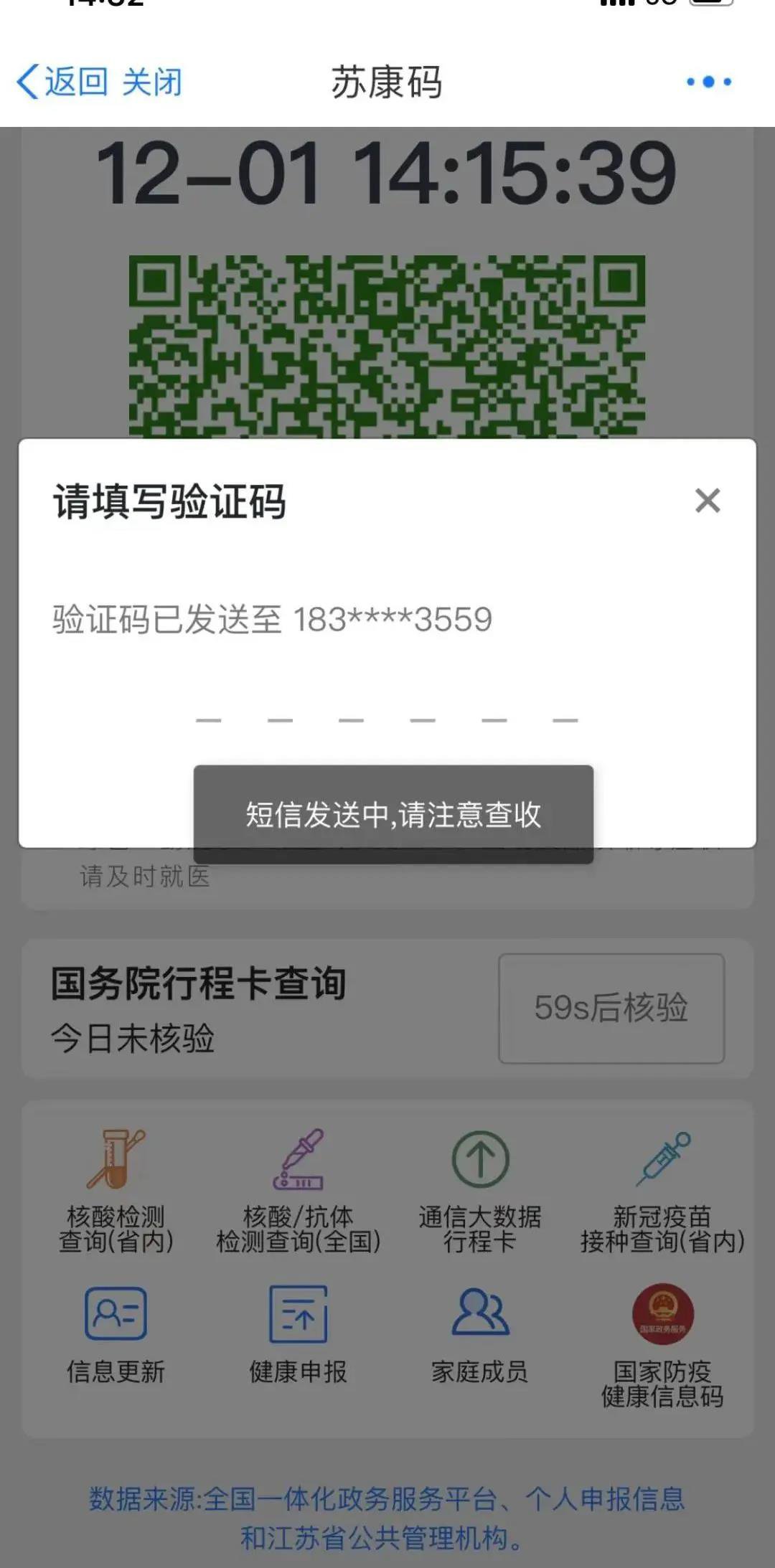Image resolution: width=775 pixels, height=1568 pixels.
Task: Open 国家防疫健康信息码
Action: (662, 1346)
